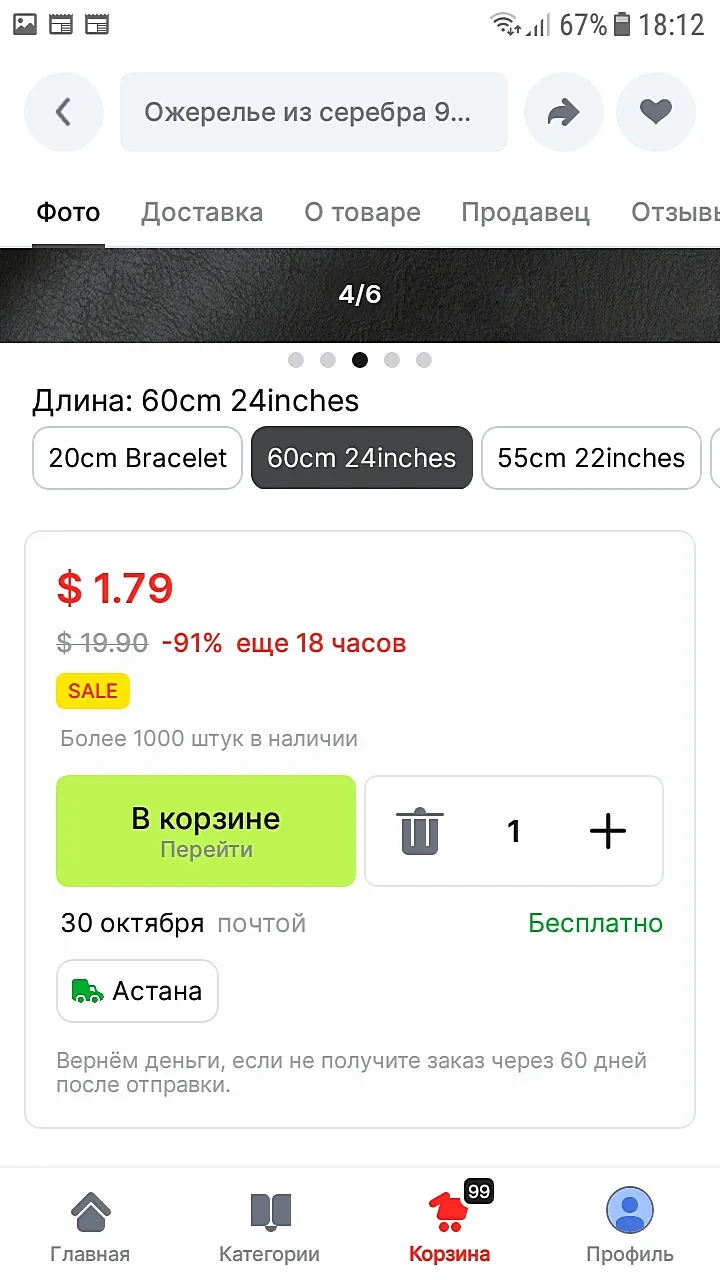The image size is (720, 1280).
Task: Add the item to favorites with heart
Action: point(656,112)
